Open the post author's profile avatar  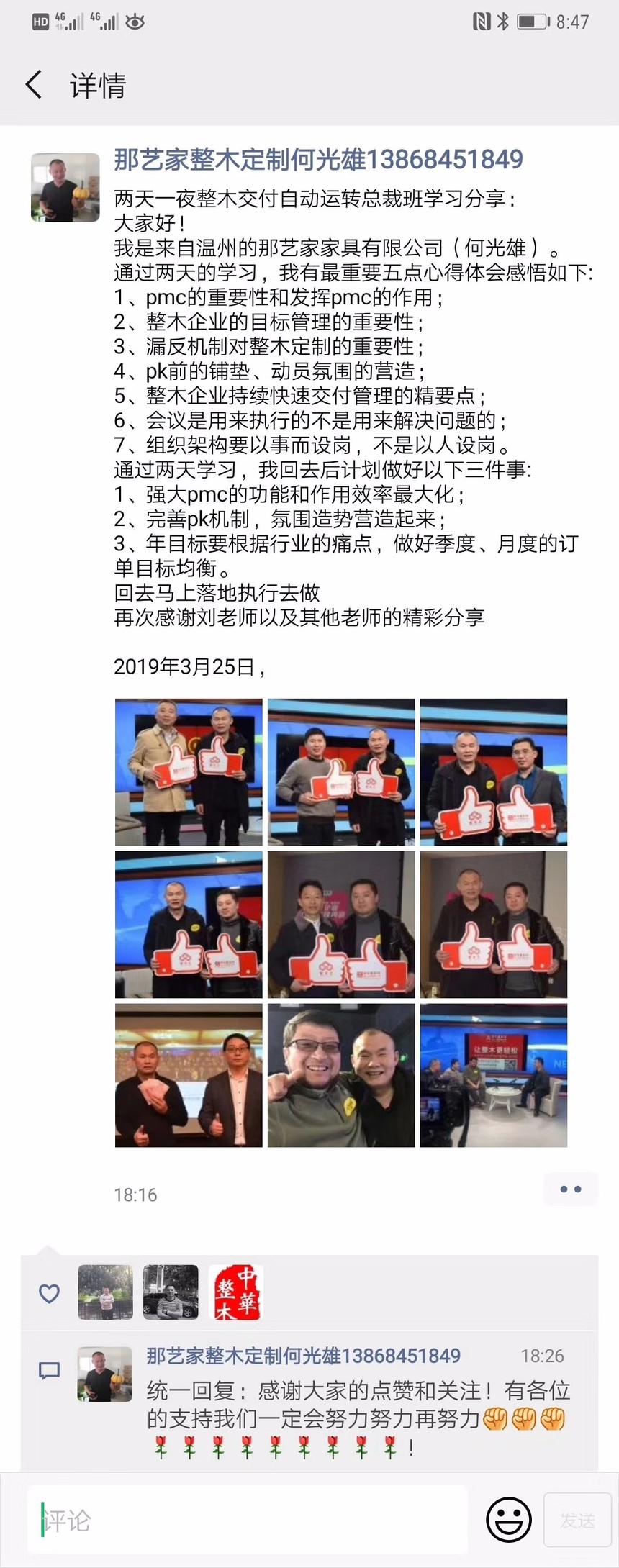(65, 187)
